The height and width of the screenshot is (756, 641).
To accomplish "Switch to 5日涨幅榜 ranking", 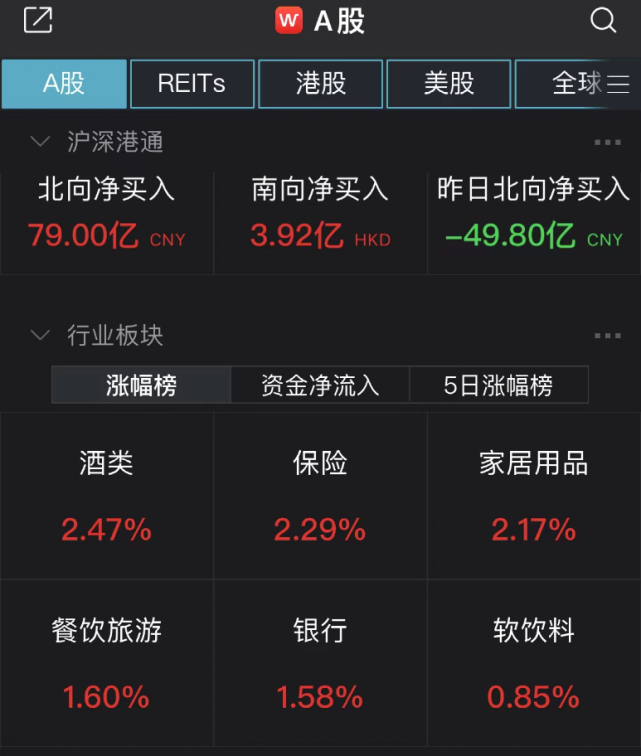I will (x=498, y=385).
